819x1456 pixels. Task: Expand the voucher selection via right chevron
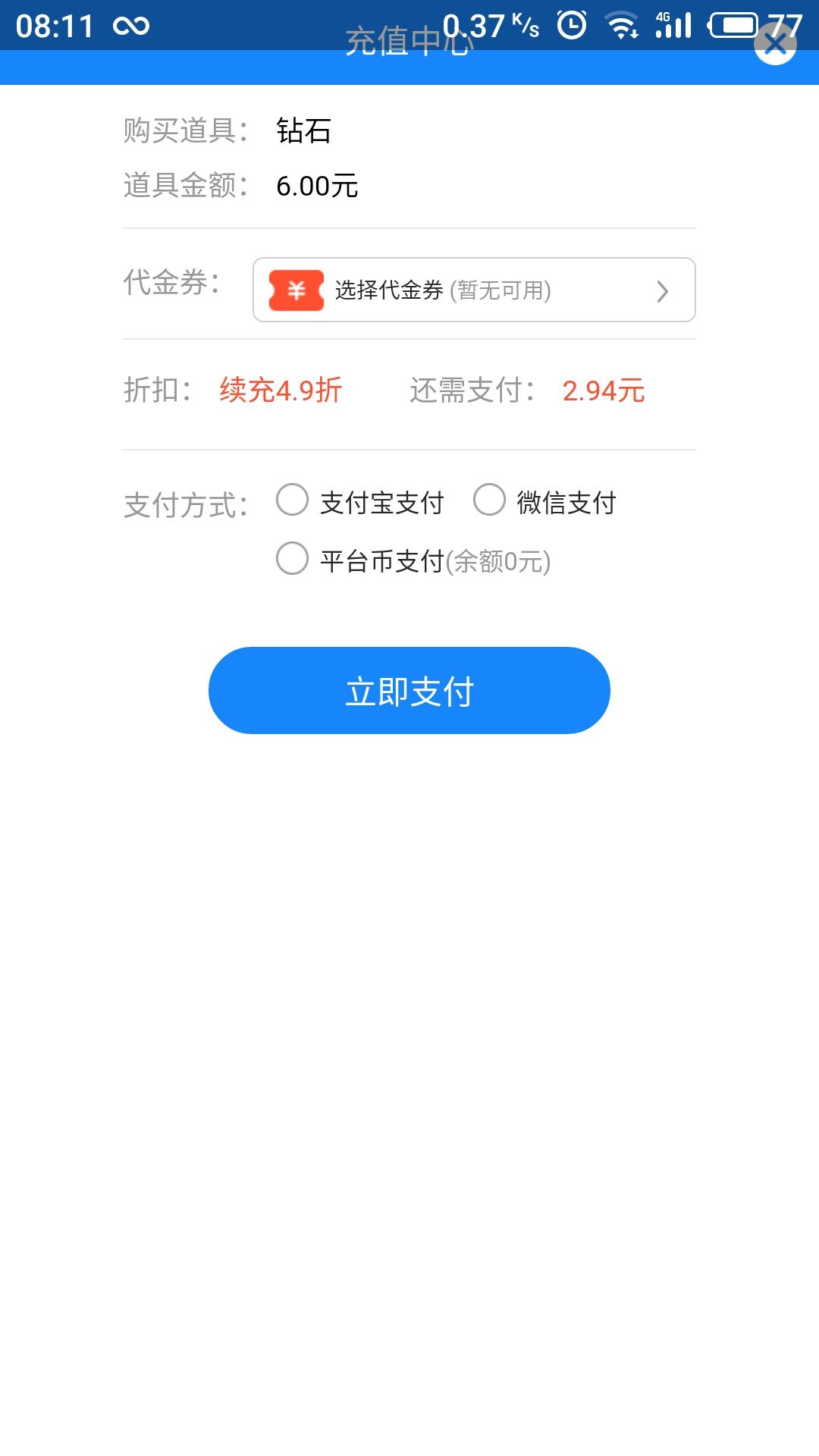[x=664, y=290]
